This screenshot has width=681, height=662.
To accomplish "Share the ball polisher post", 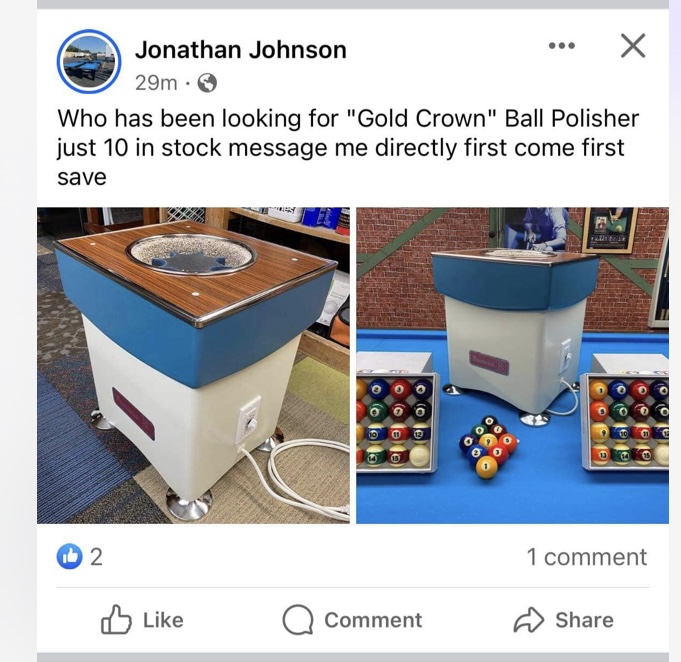I will [563, 620].
